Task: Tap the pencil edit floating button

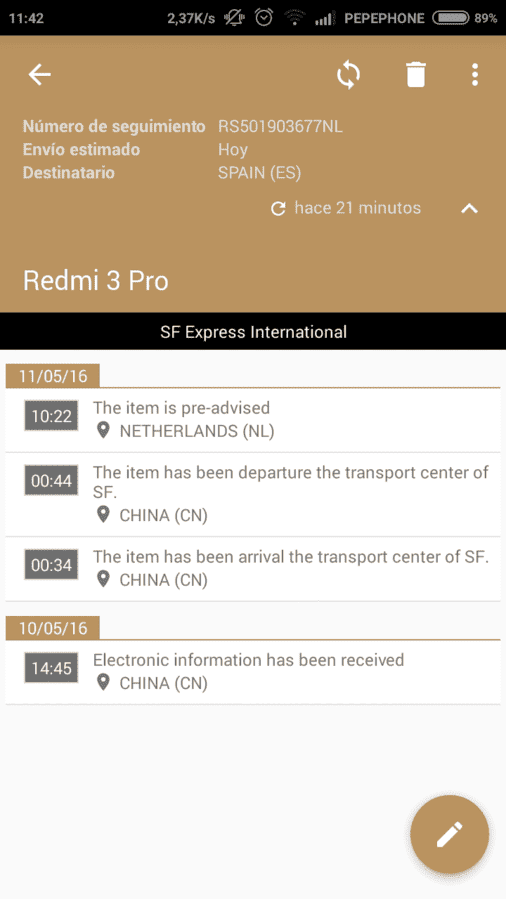Action: pos(449,834)
